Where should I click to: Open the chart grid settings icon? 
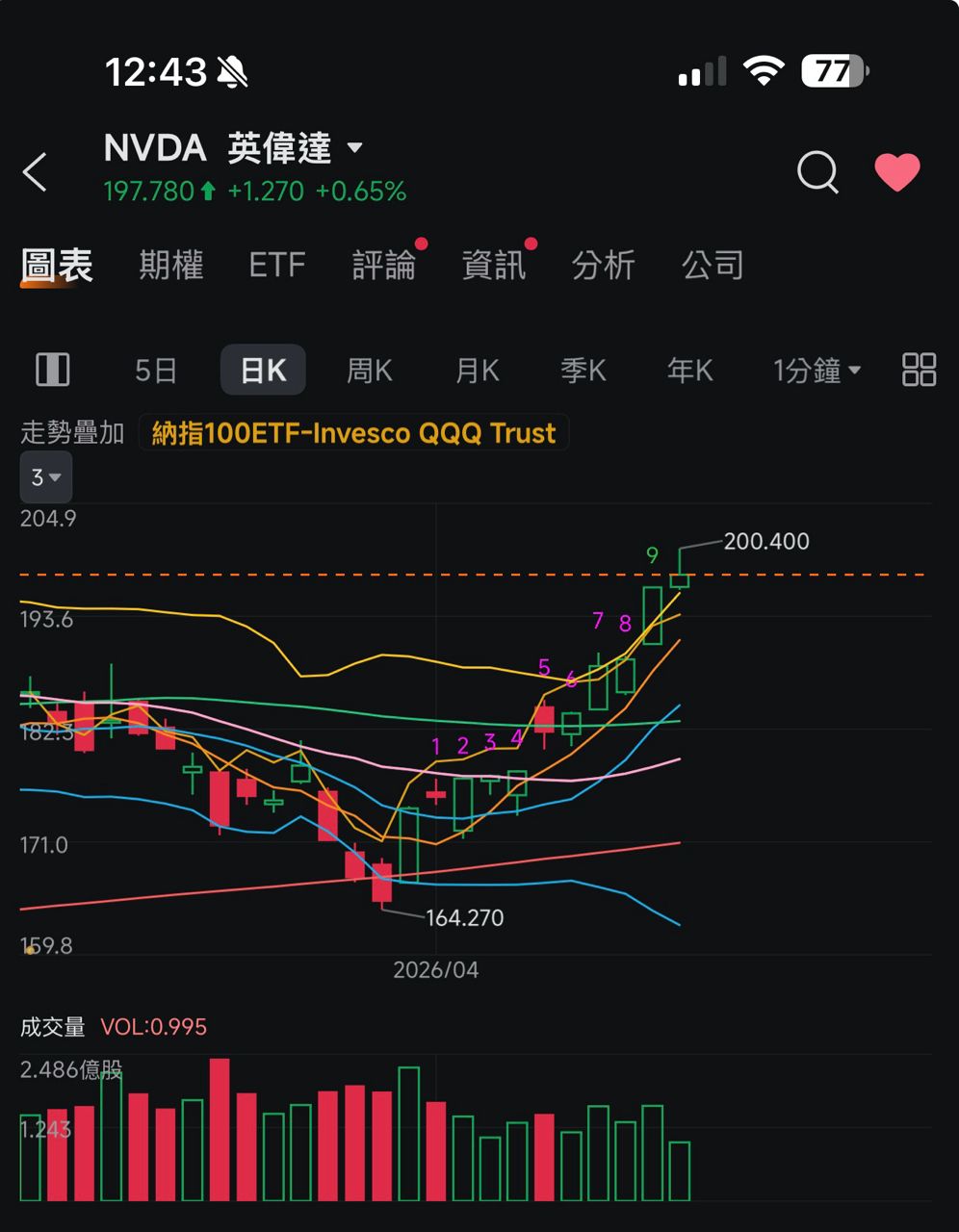(x=919, y=370)
